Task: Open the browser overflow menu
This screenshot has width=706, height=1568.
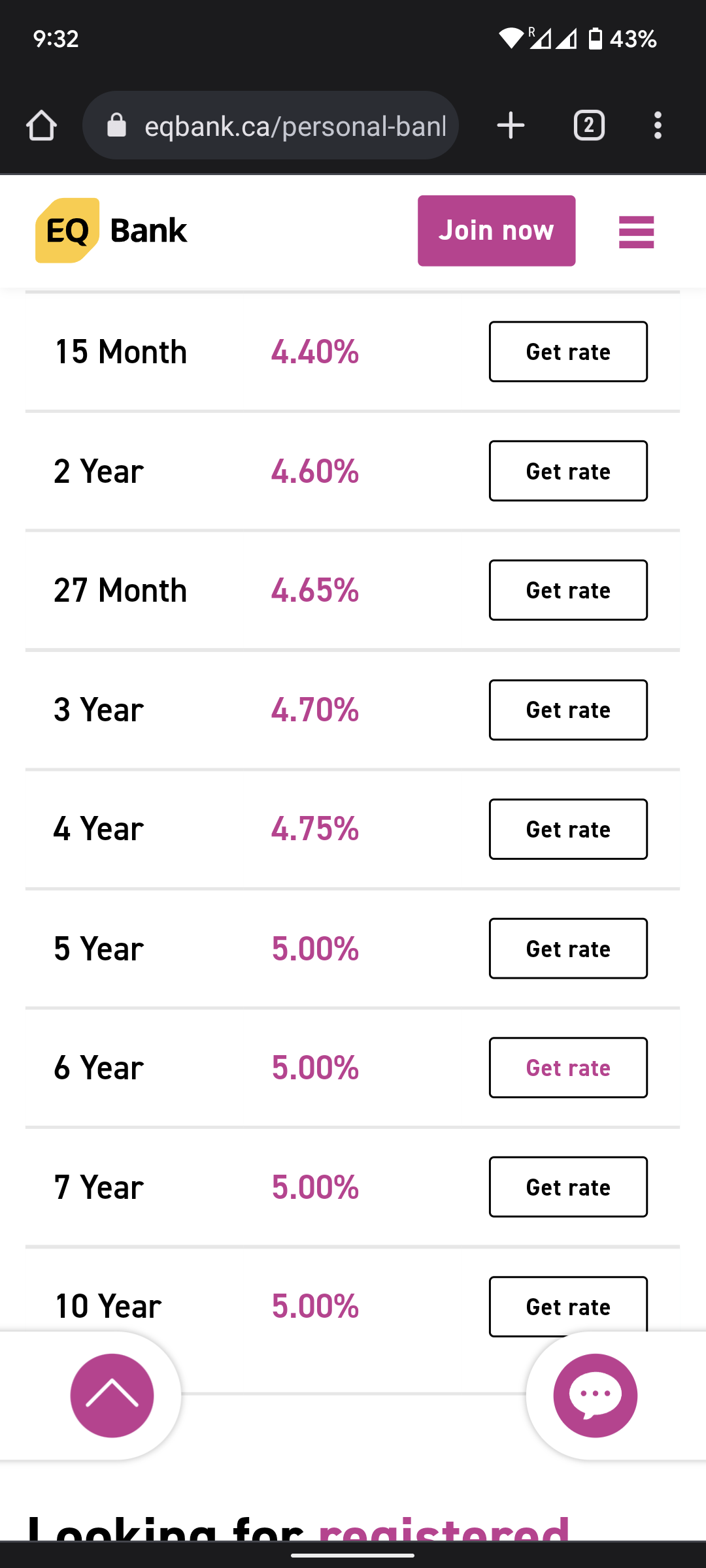Action: coord(658,125)
